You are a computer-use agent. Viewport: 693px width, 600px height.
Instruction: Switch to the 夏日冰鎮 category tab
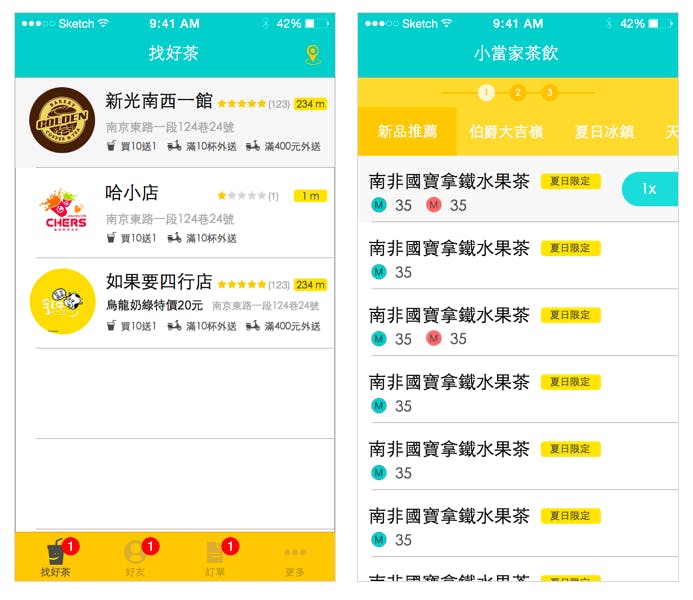(604, 132)
